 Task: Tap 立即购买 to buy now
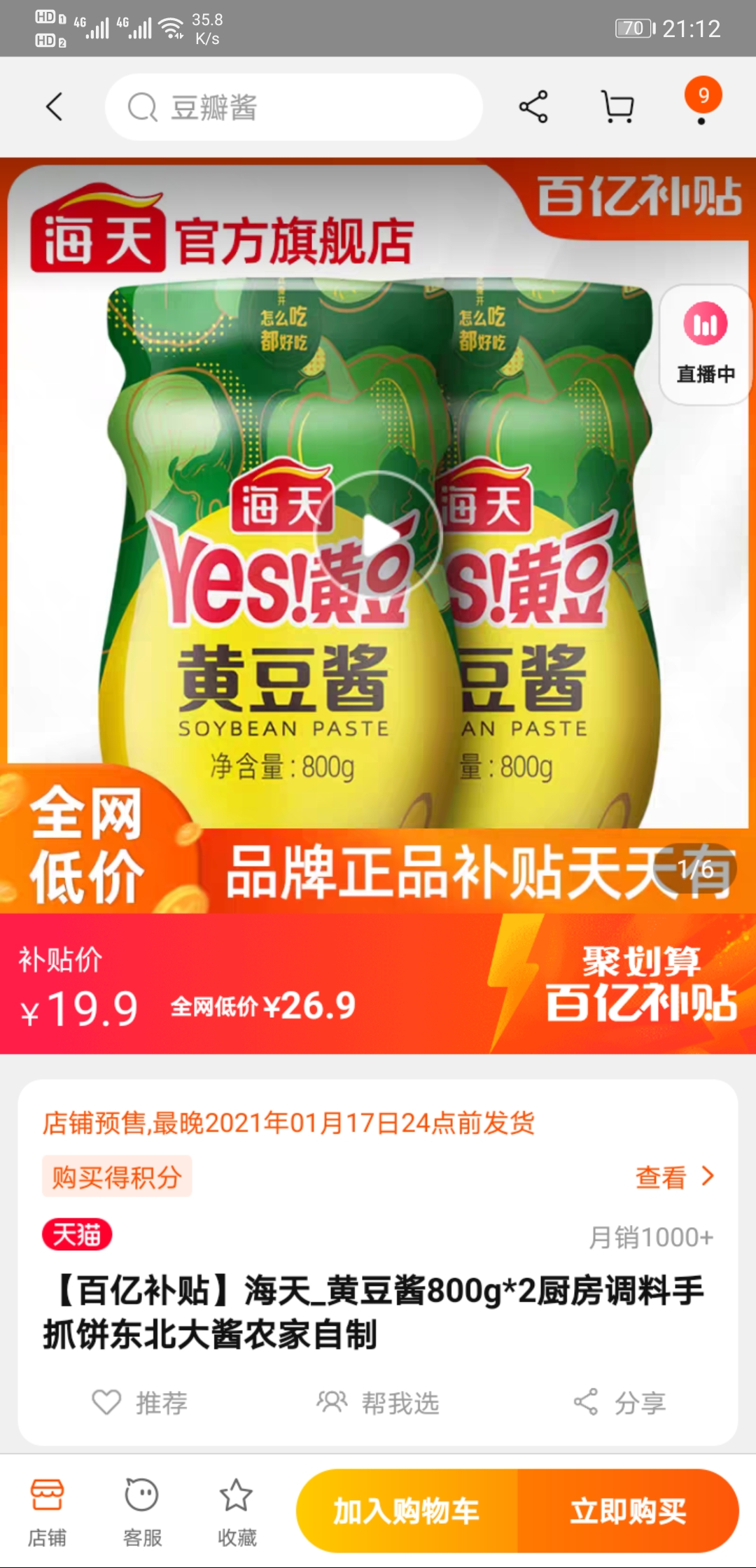coord(629,1511)
